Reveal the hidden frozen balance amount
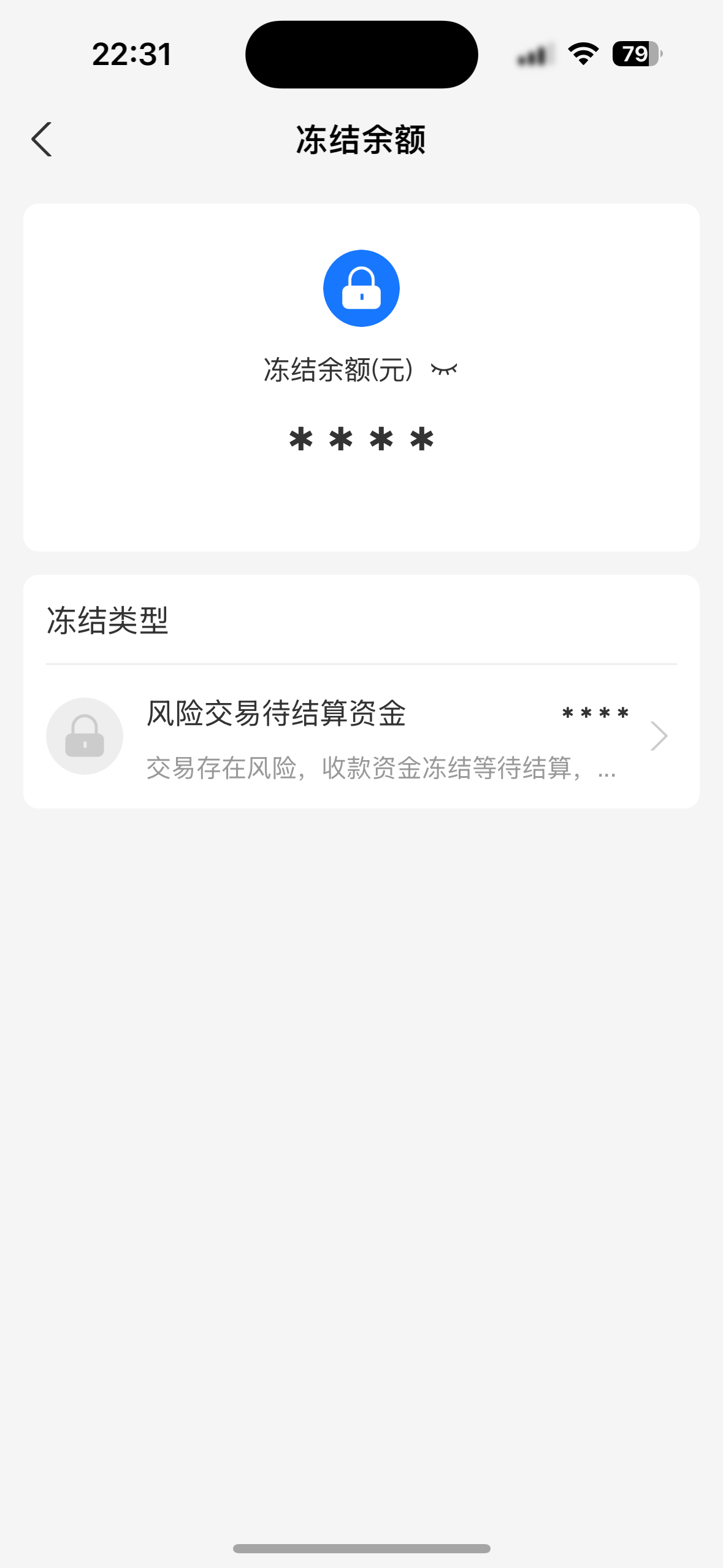The width and height of the screenshot is (723, 1568). [x=444, y=369]
